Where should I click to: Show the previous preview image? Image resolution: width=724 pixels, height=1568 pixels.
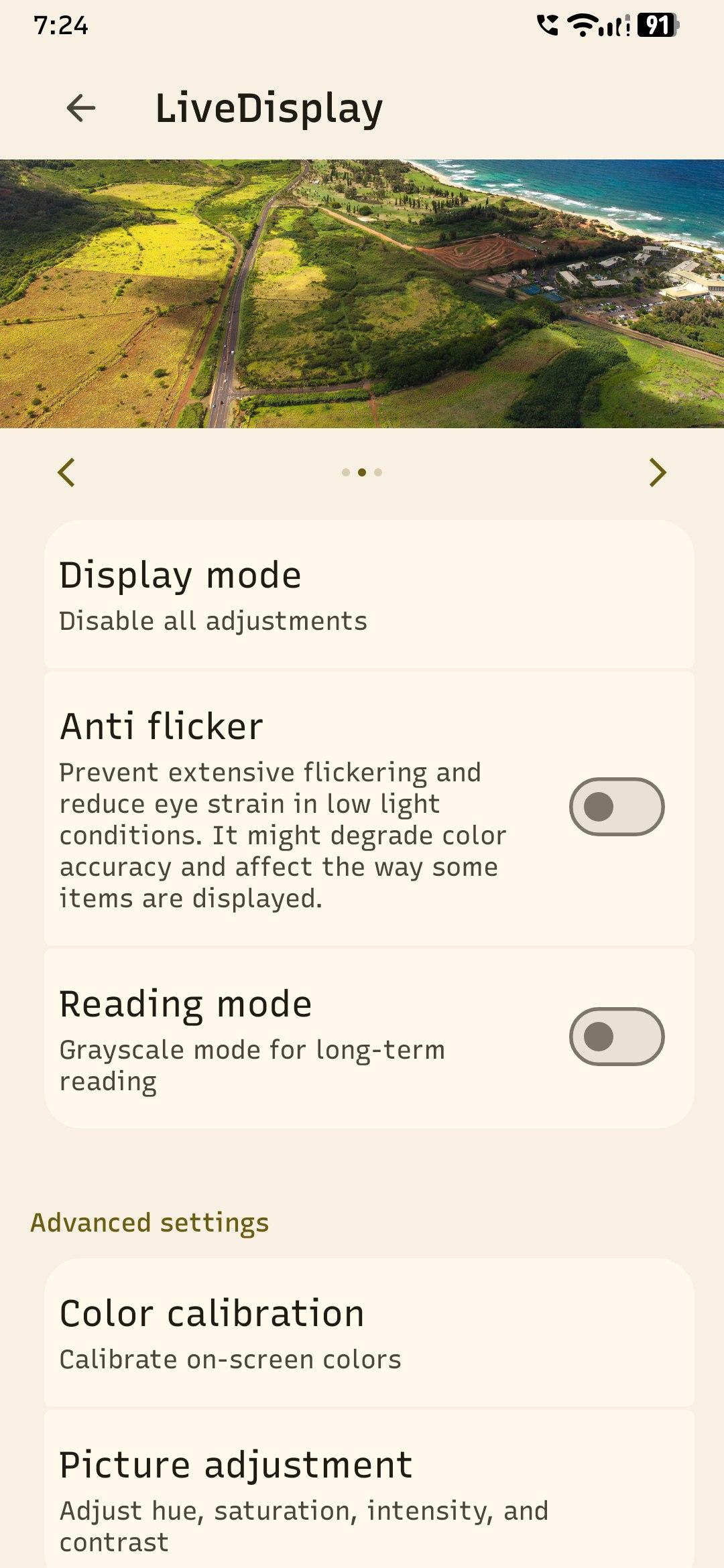pyautogui.click(x=66, y=472)
